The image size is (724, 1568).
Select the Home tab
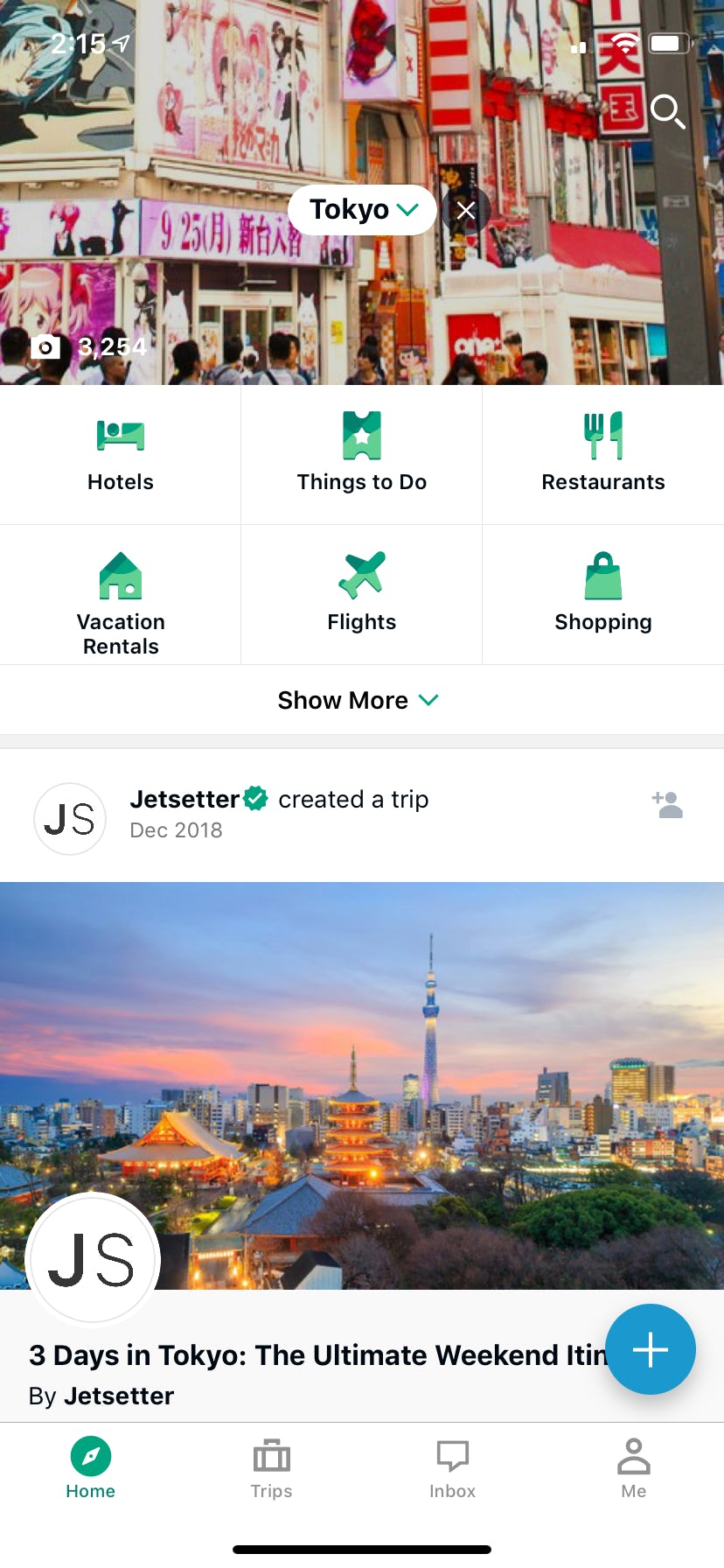pos(90,1468)
